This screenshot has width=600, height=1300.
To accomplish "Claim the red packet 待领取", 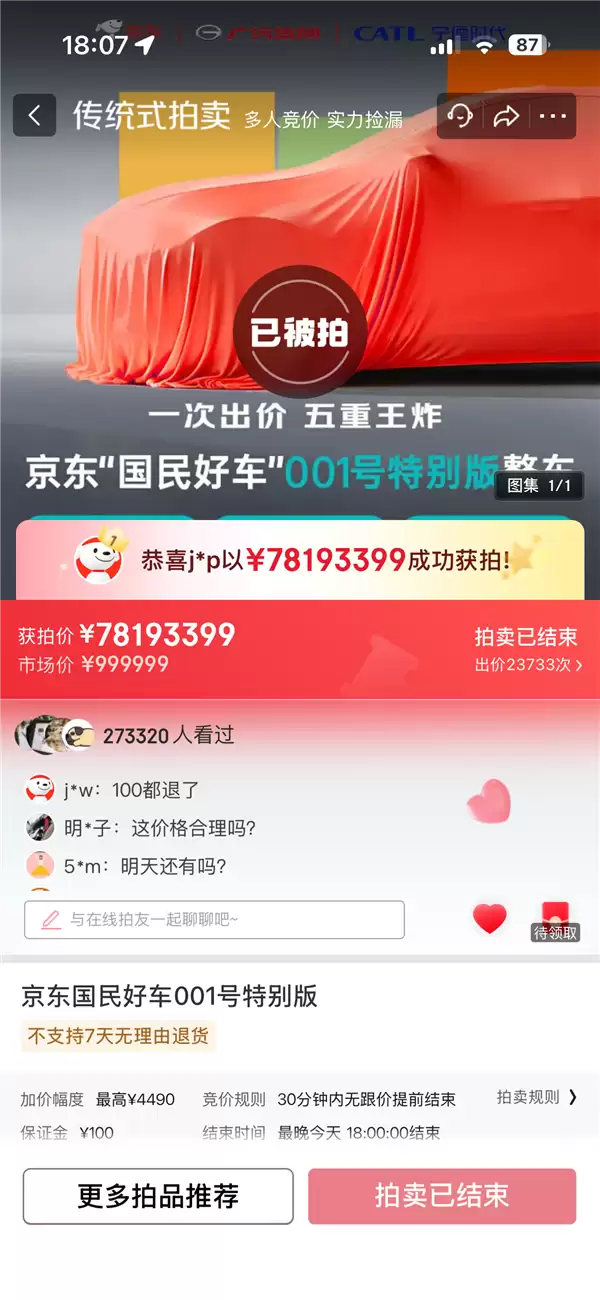I will [555, 920].
